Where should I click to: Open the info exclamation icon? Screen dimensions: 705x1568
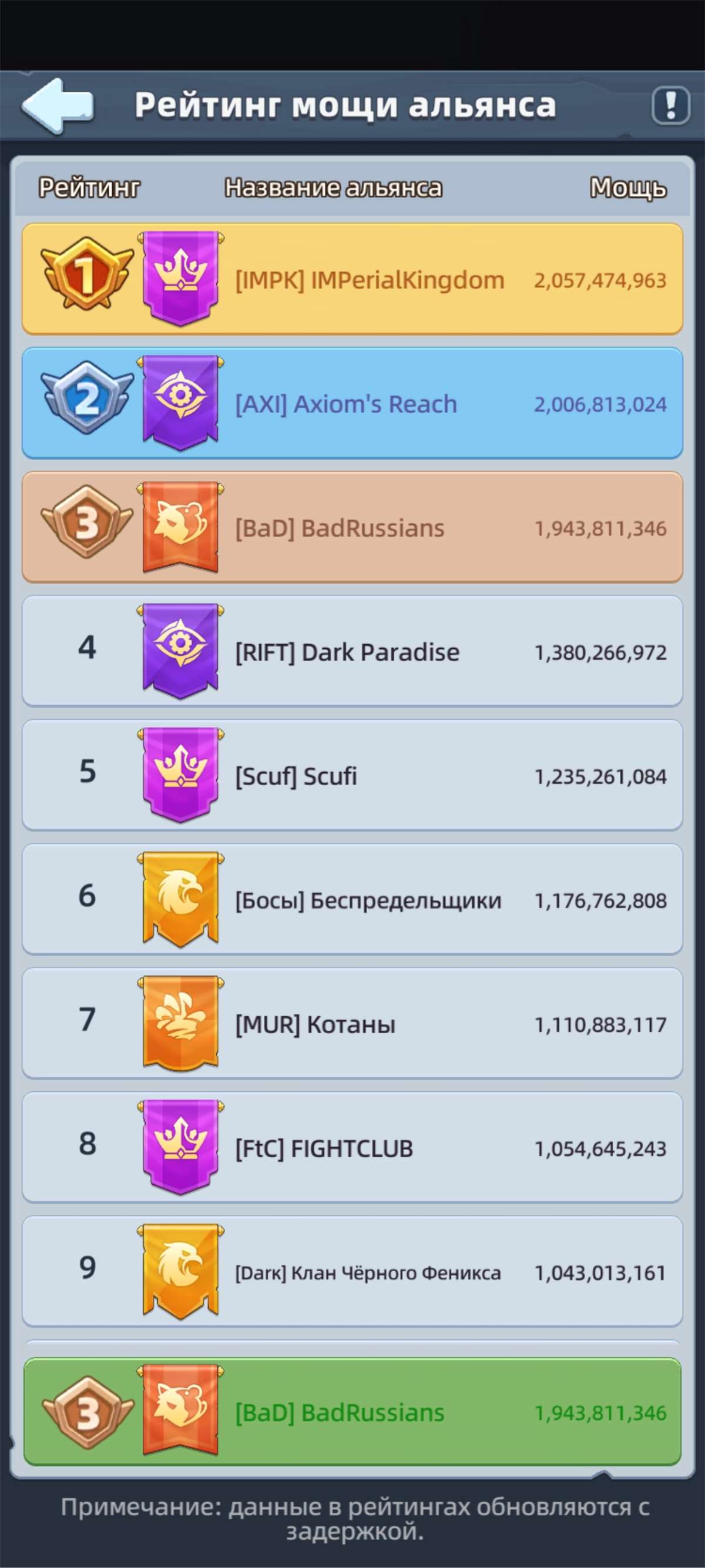[x=670, y=105]
